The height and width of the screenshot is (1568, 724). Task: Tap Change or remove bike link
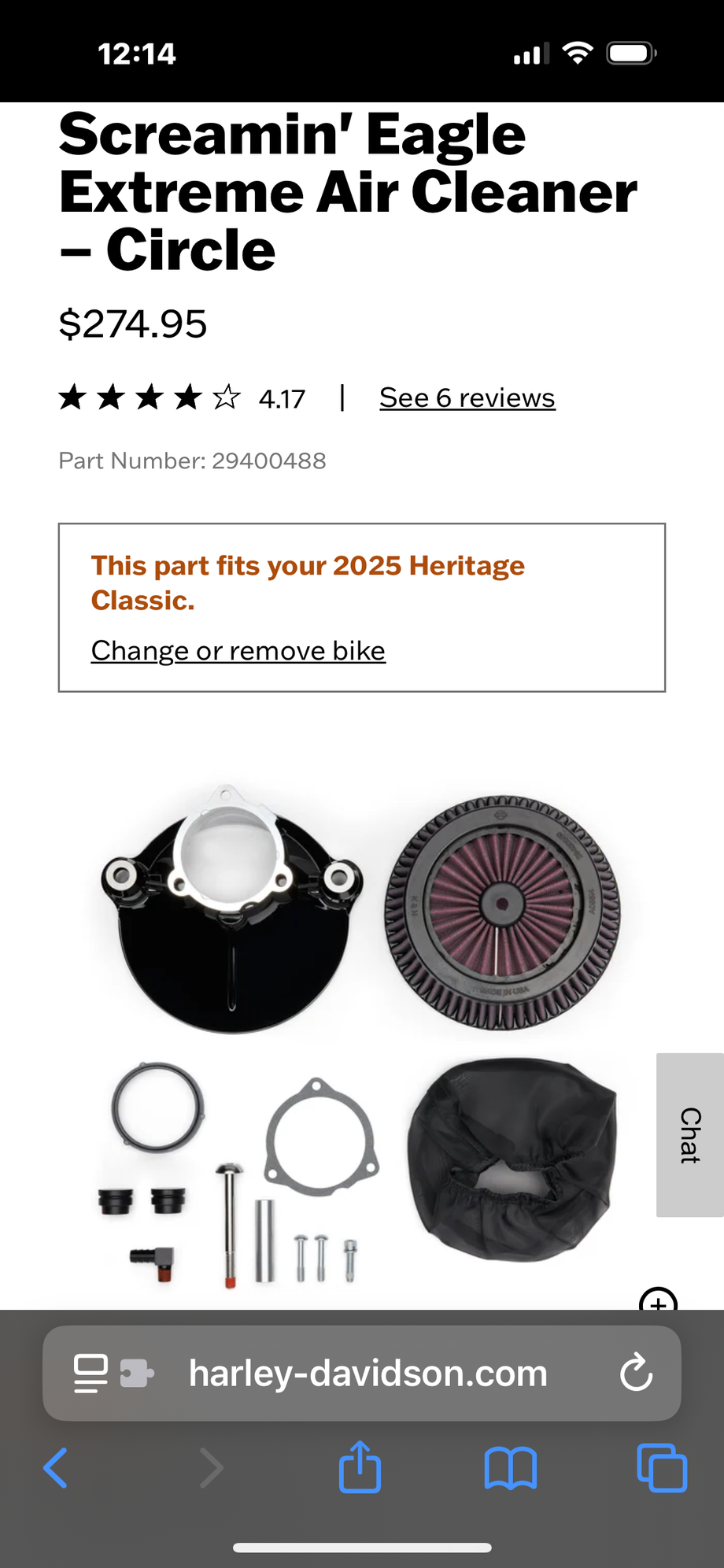[238, 651]
